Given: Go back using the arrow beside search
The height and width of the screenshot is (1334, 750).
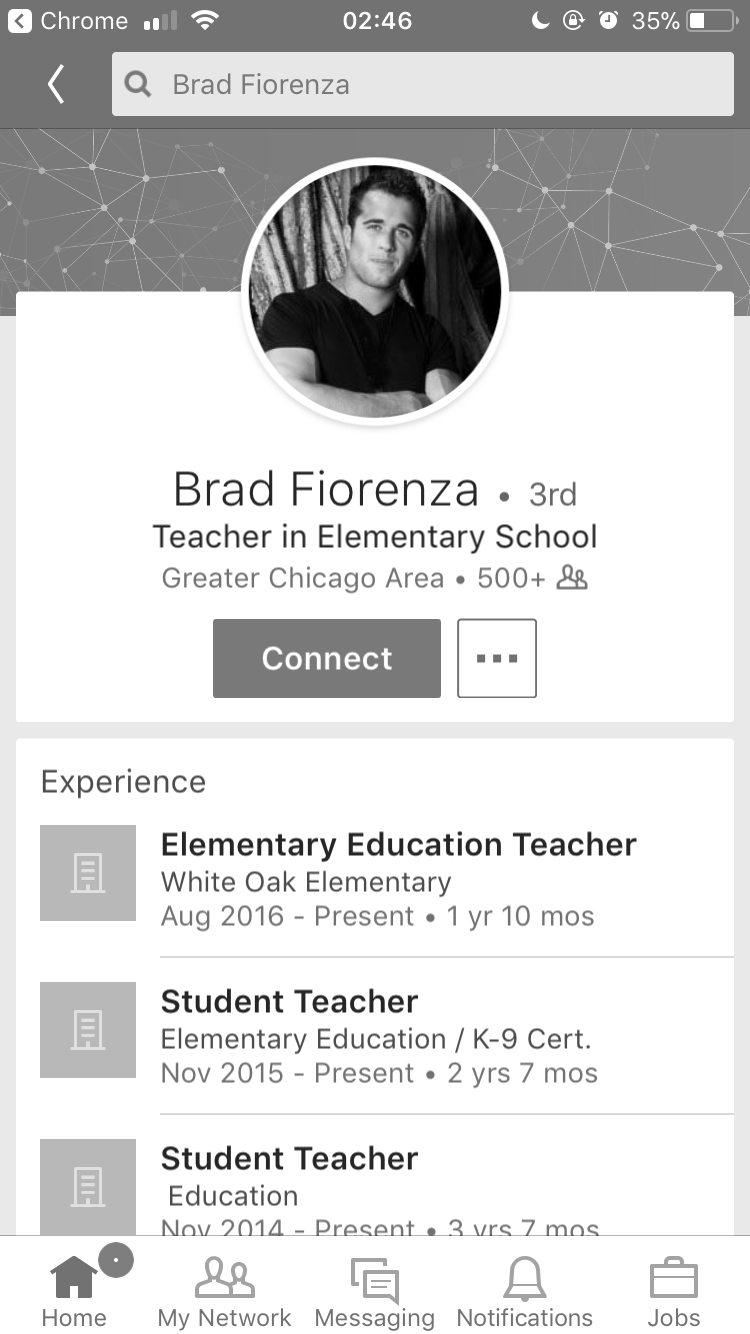Looking at the screenshot, I should (x=56, y=85).
